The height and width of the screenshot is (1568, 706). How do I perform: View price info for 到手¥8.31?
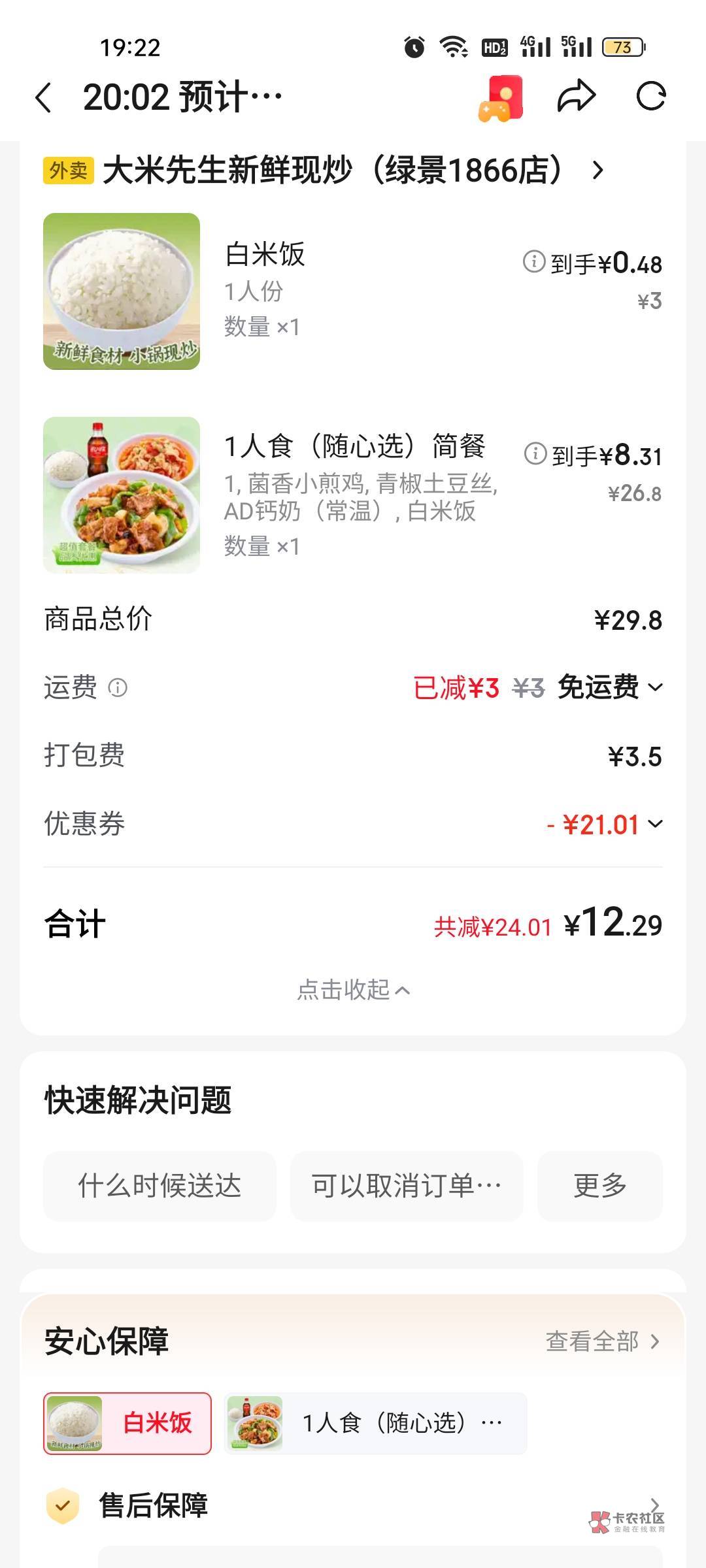(535, 453)
